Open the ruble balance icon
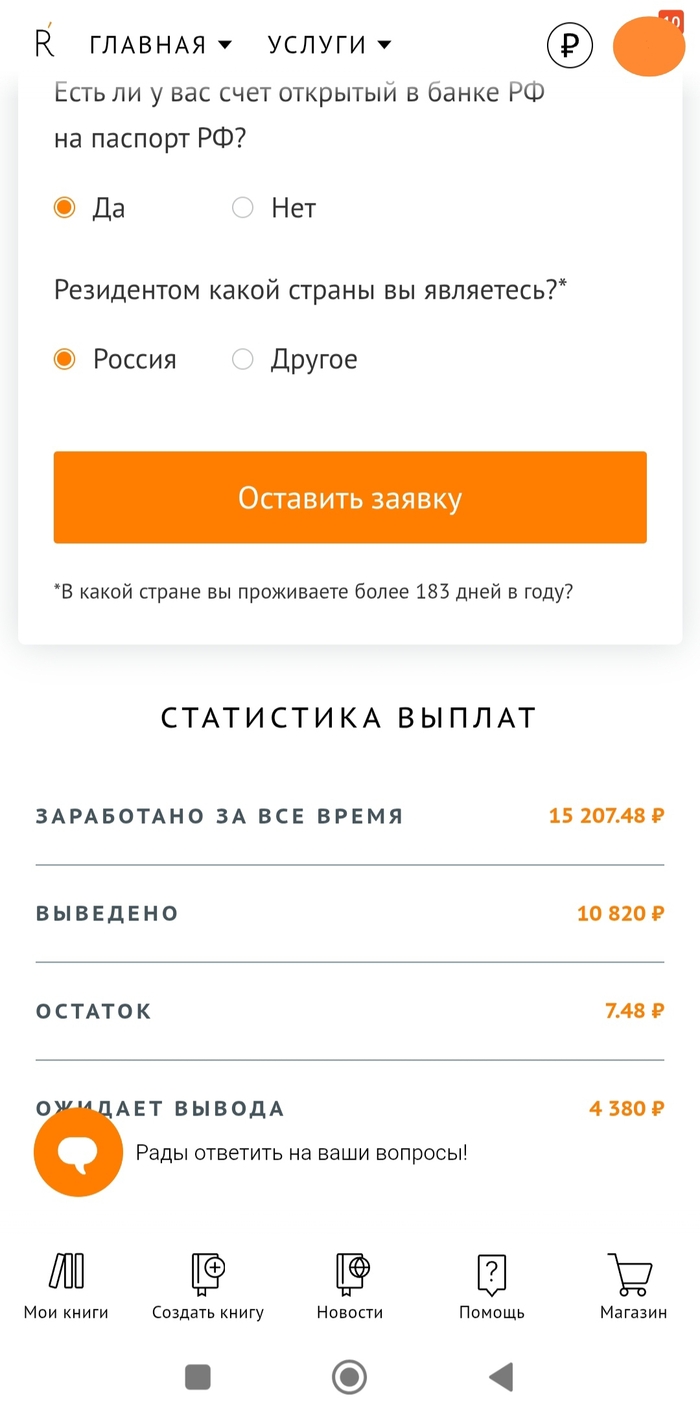The image size is (700, 1419). (570, 45)
